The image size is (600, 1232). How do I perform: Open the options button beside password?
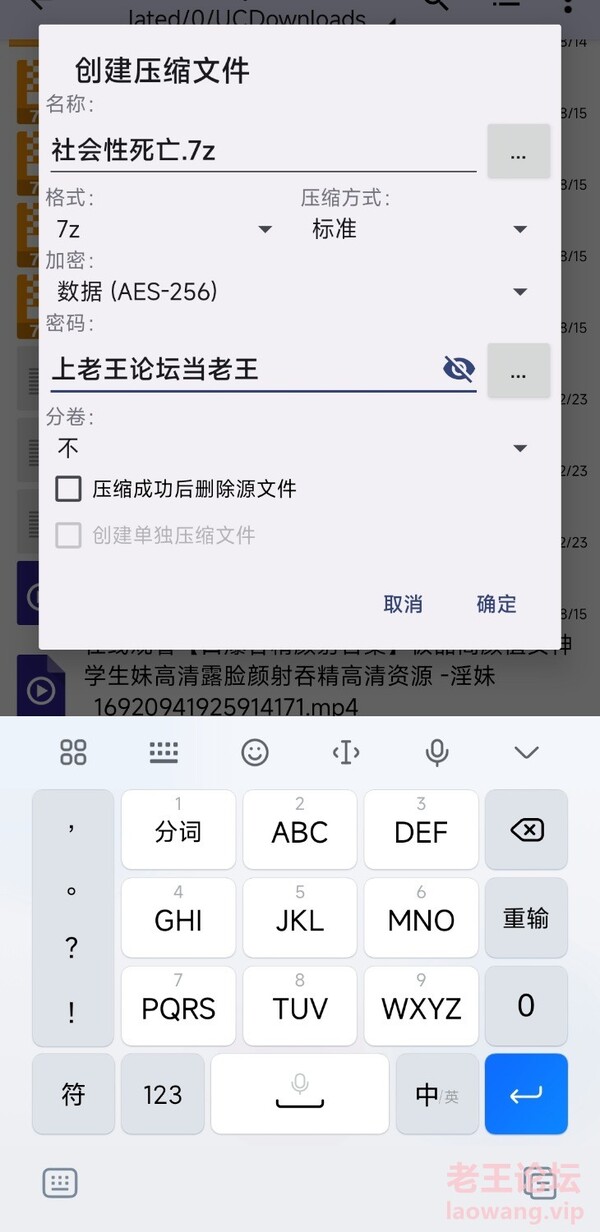point(518,371)
